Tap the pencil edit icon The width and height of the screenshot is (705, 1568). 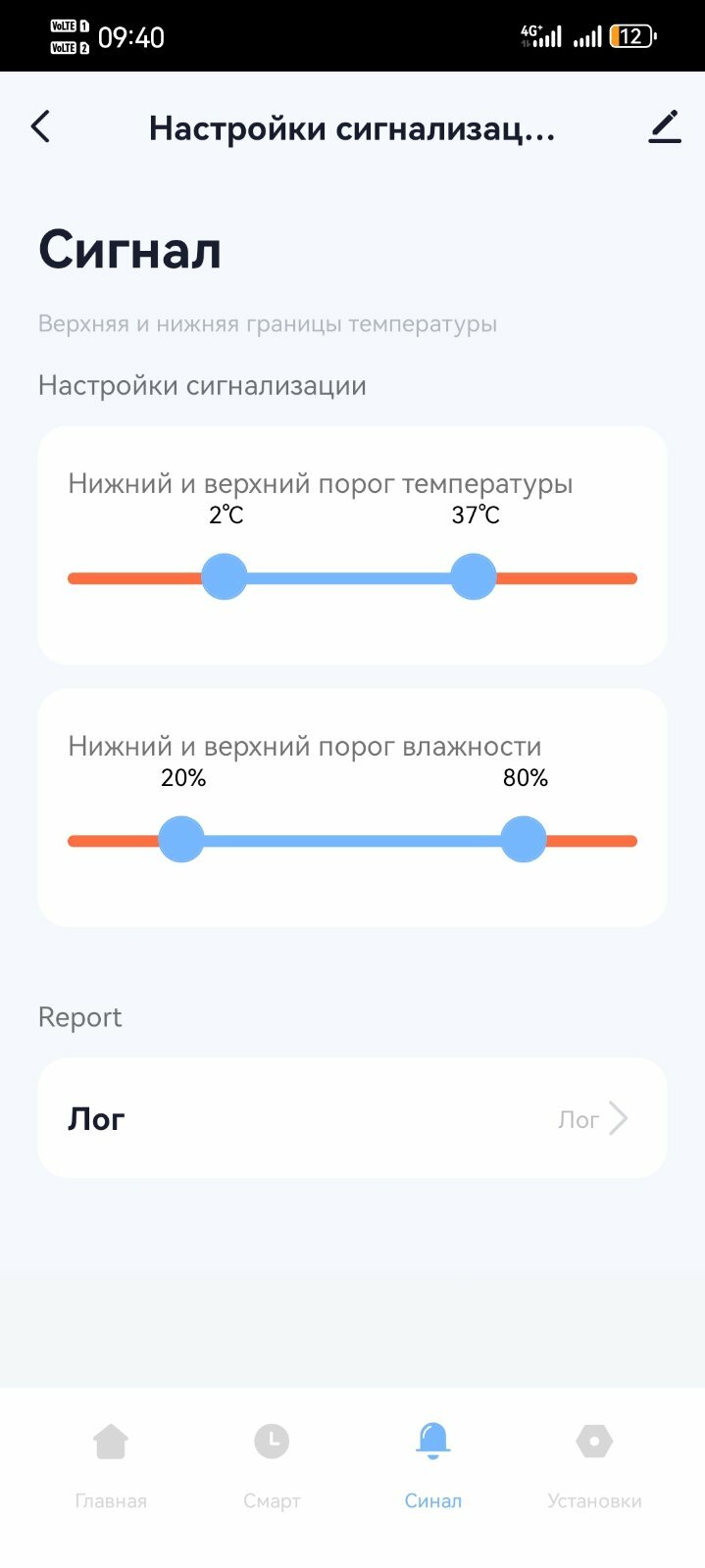(664, 127)
